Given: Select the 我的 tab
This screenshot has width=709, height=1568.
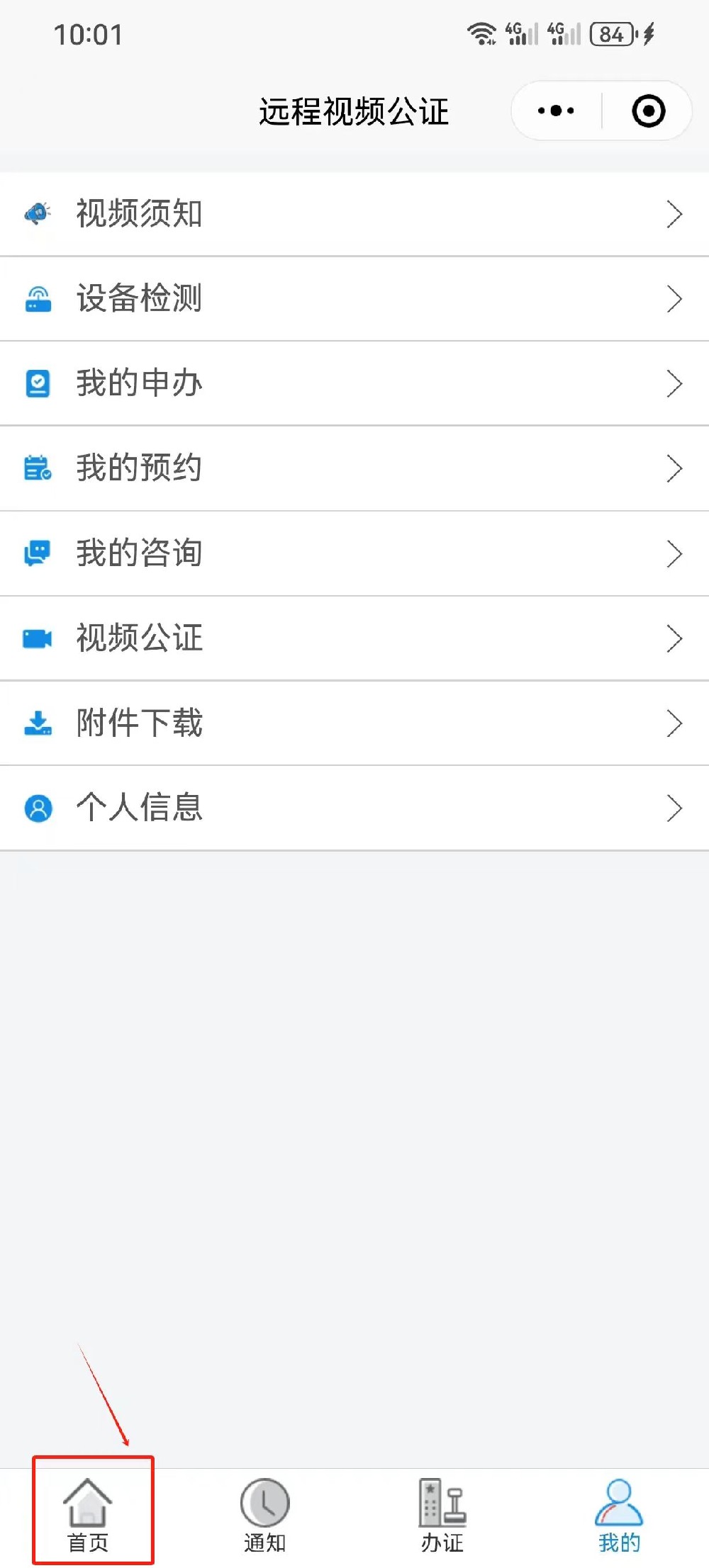Looking at the screenshot, I should point(619,1516).
